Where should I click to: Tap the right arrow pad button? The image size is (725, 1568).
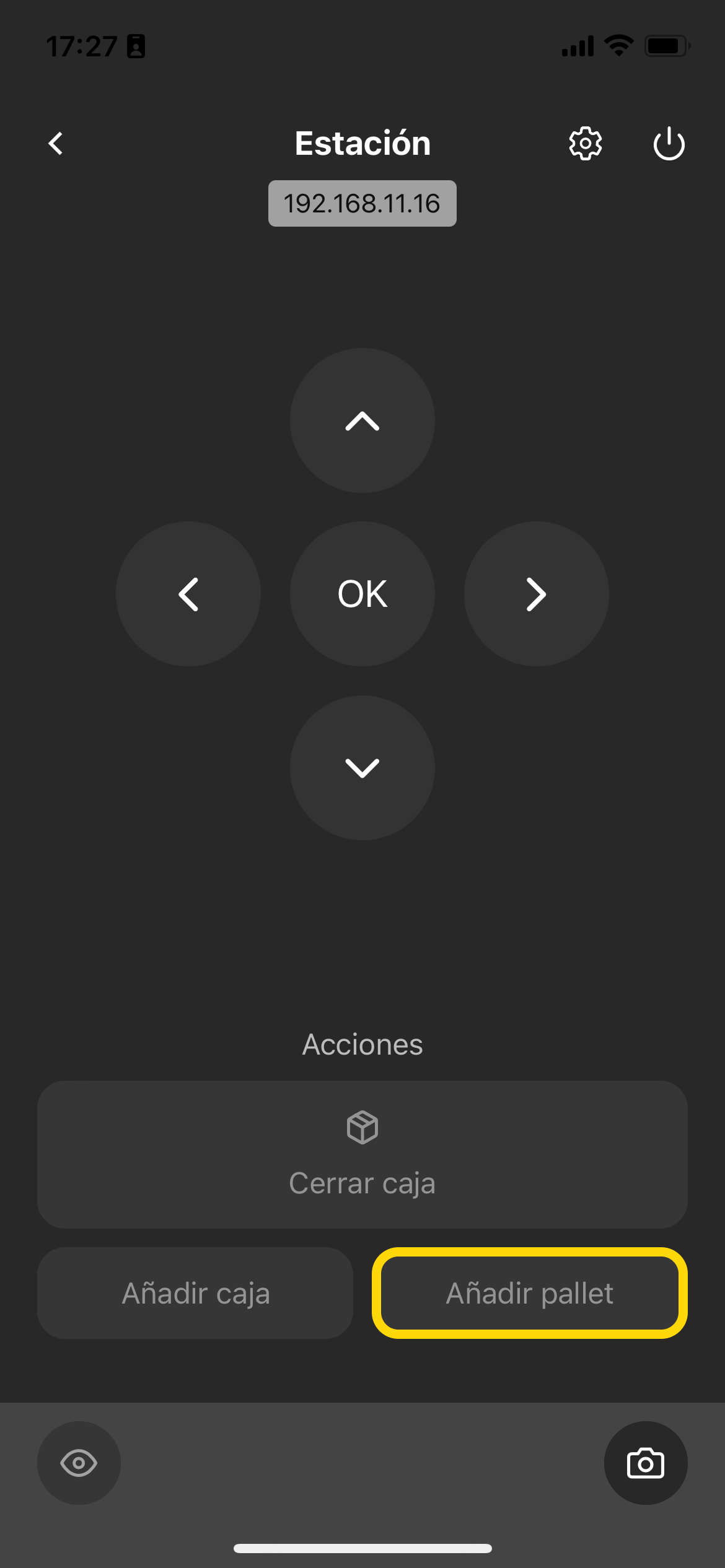[x=536, y=594]
